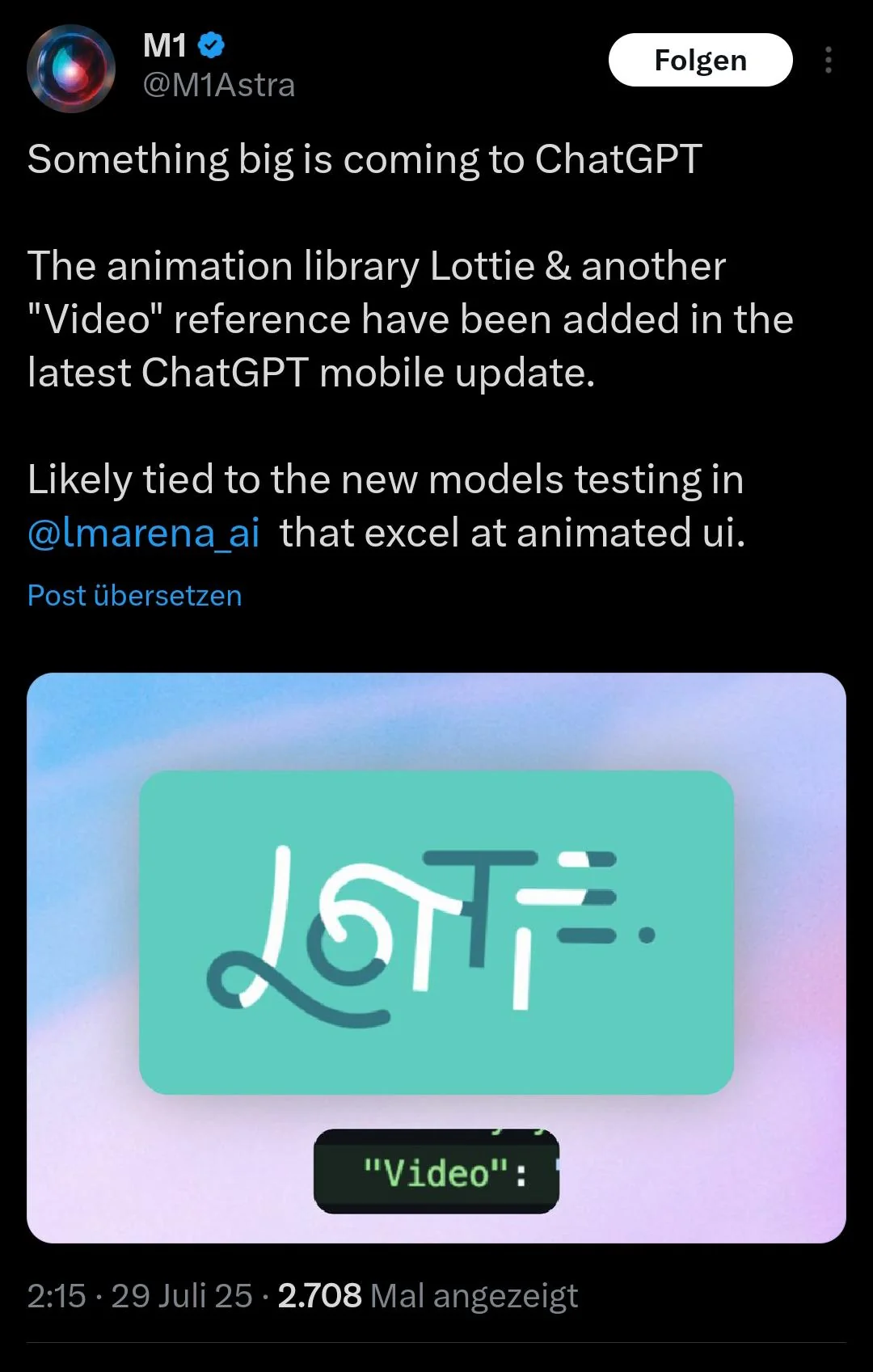The width and height of the screenshot is (873, 1372).
Task: Tap Post übersetzen to translate the post
Action: 134,596
